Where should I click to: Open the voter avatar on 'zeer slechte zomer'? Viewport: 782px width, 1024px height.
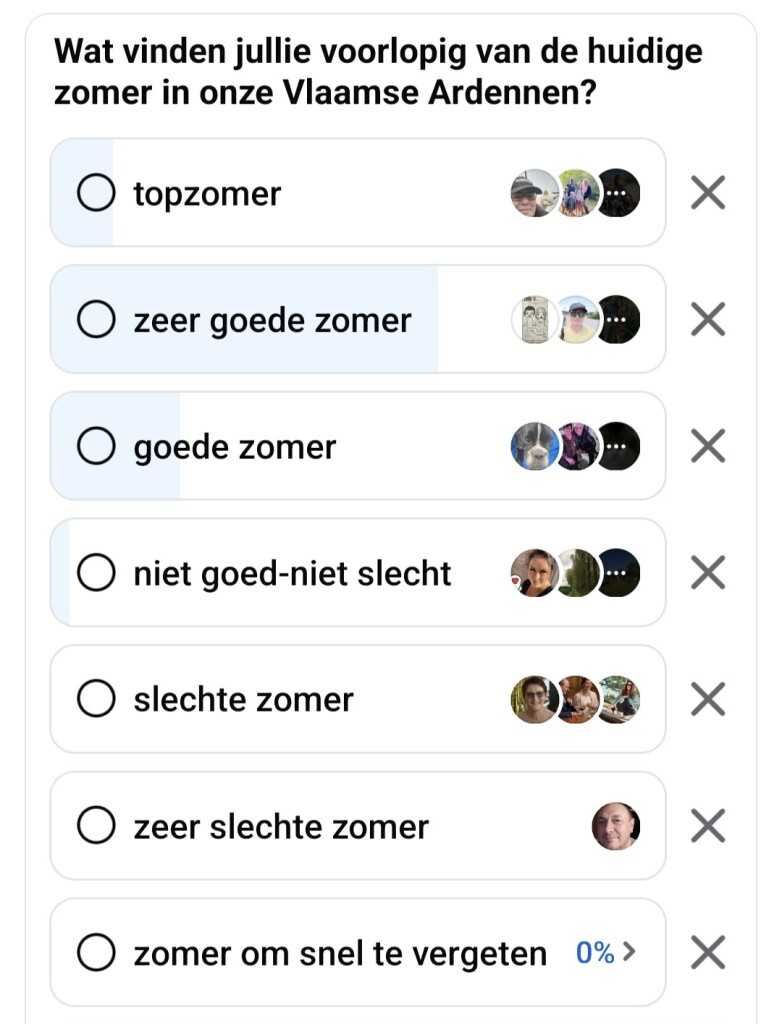[x=616, y=827]
